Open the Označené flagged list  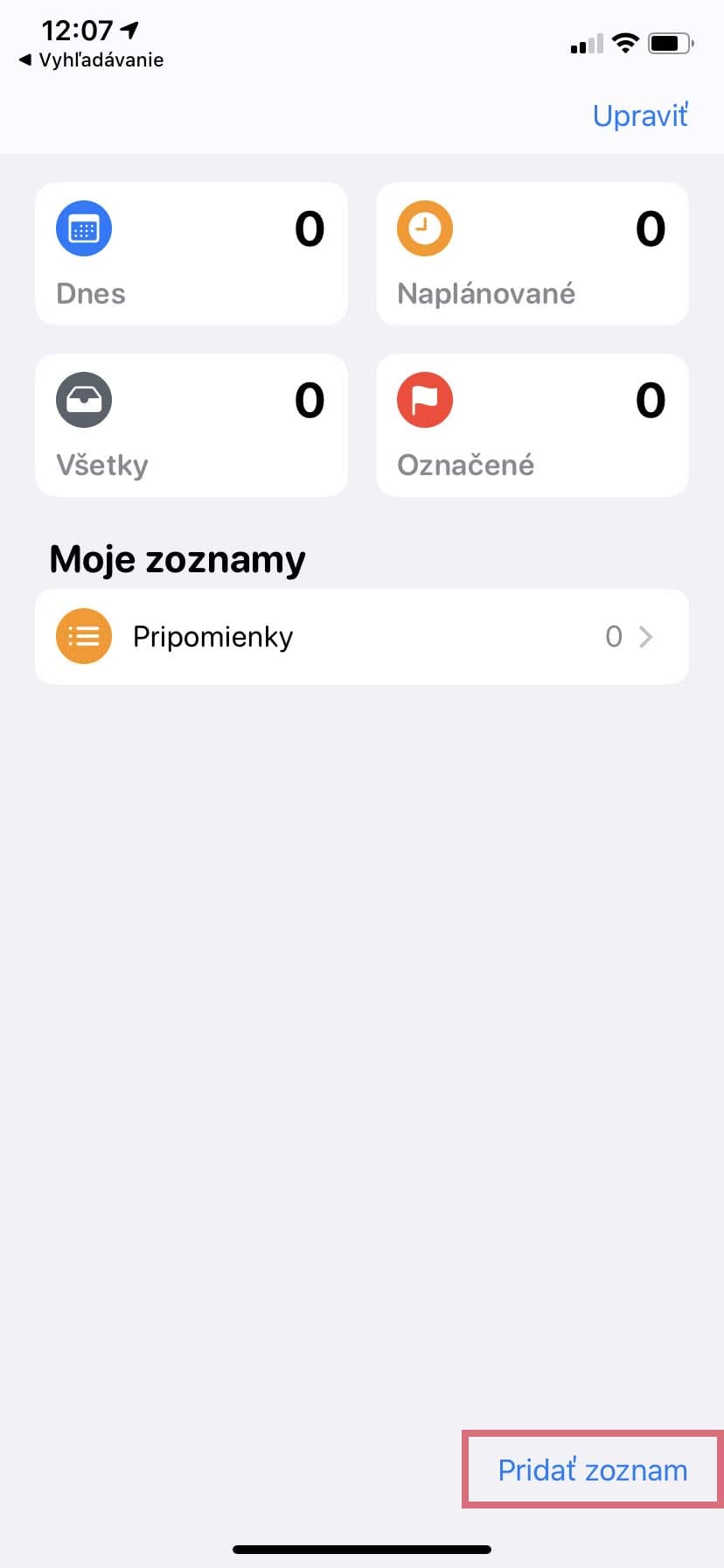click(x=533, y=425)
